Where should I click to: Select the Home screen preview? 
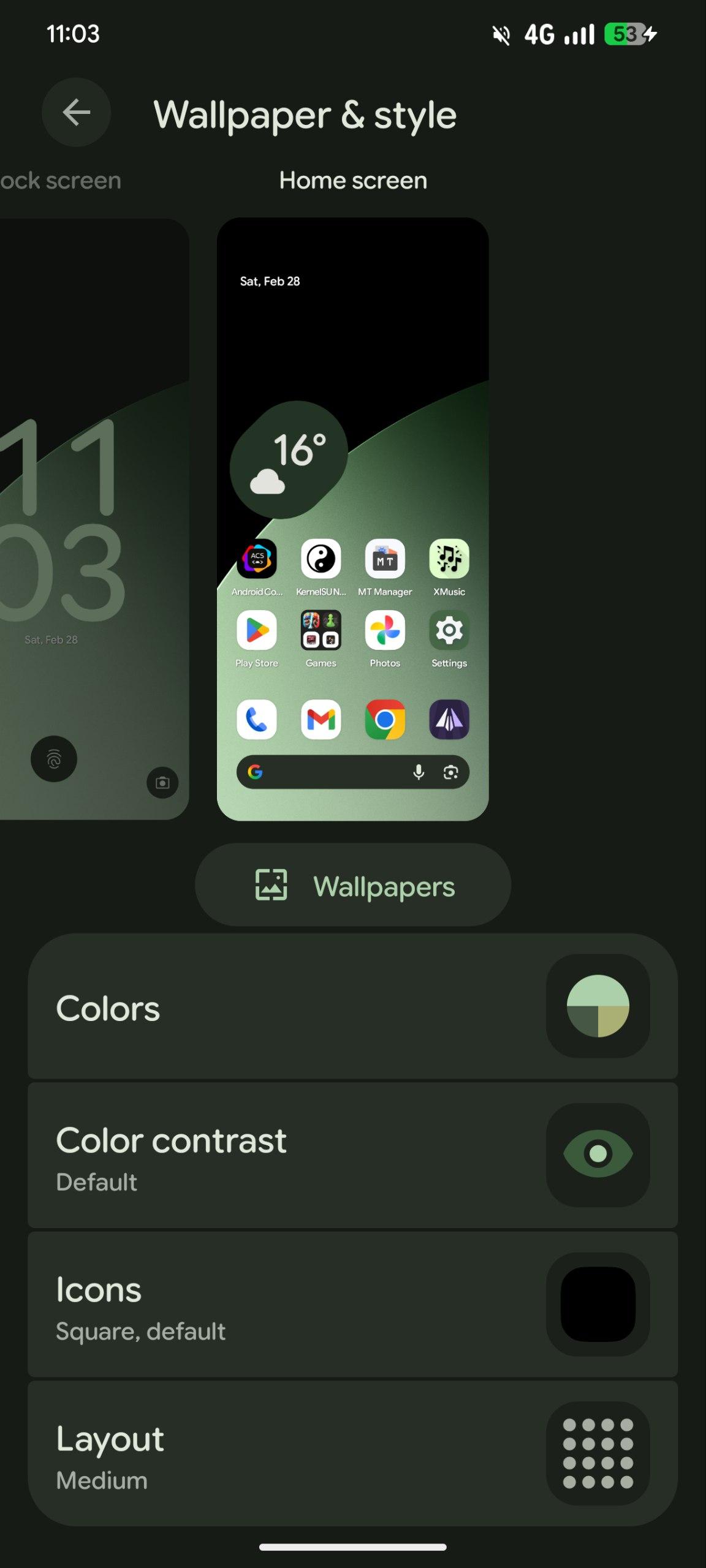coord(352,518)
